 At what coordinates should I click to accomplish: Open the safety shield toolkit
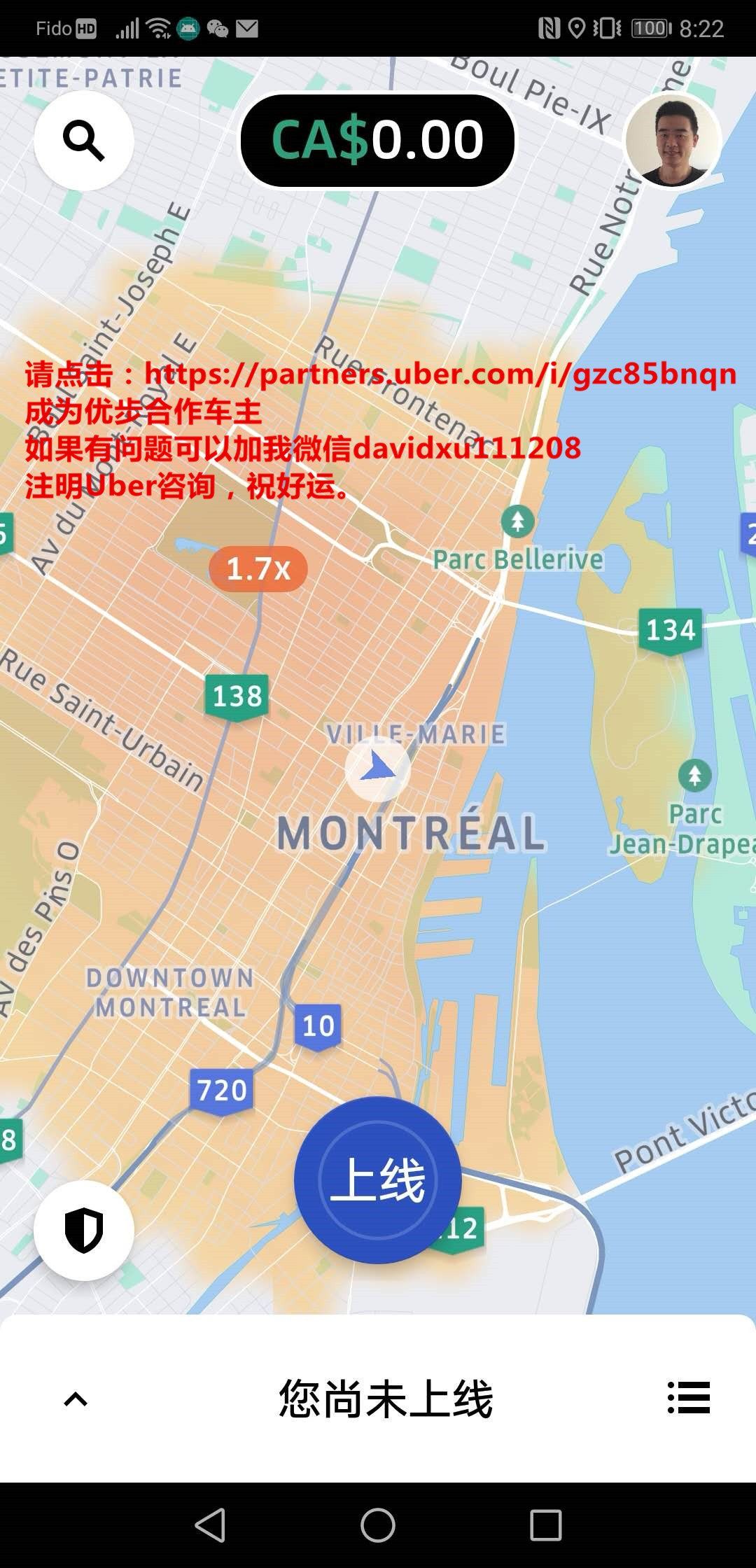click(84, 1230)
